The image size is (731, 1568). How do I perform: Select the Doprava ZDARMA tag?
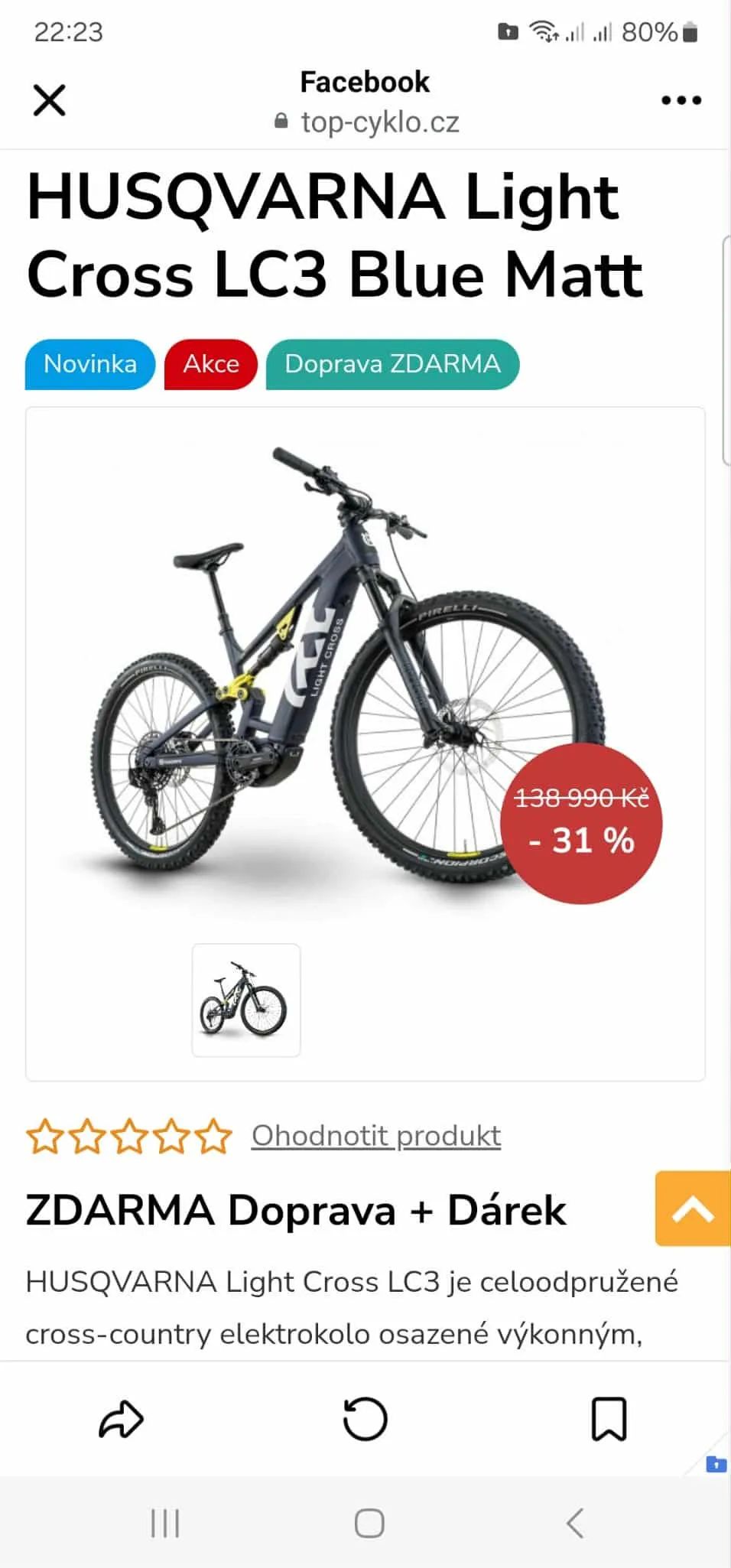click(392, 364)
